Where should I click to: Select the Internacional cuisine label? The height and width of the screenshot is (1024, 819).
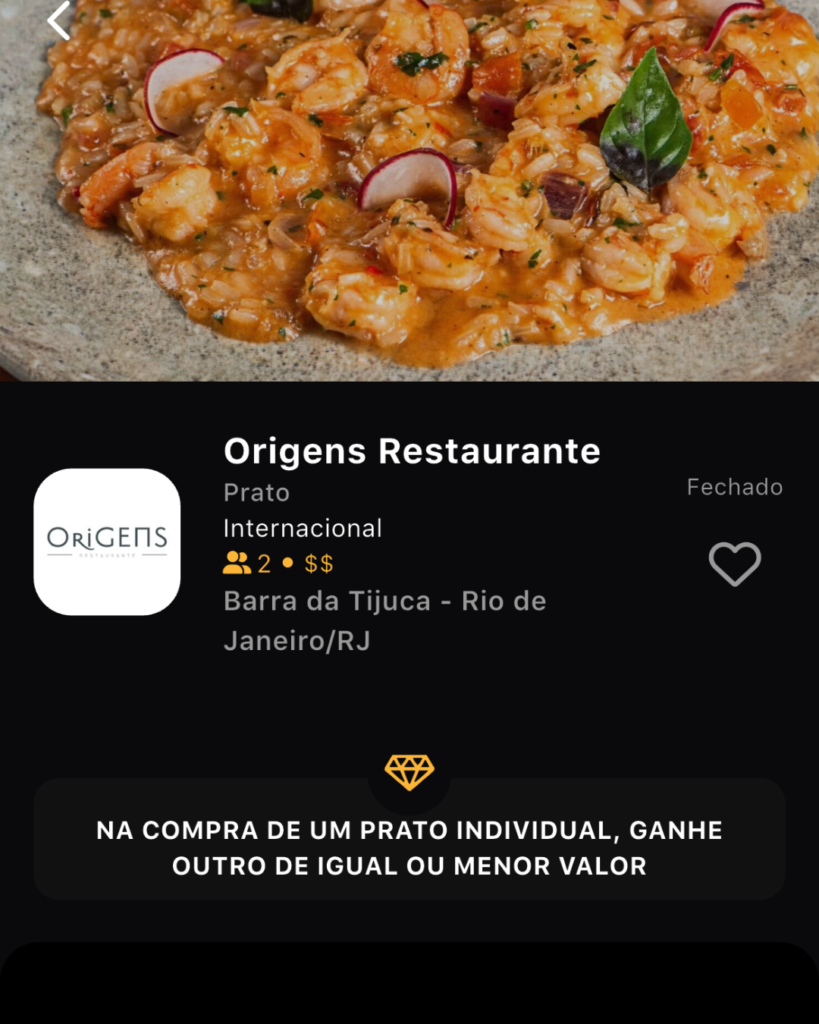tap(303, 528)
